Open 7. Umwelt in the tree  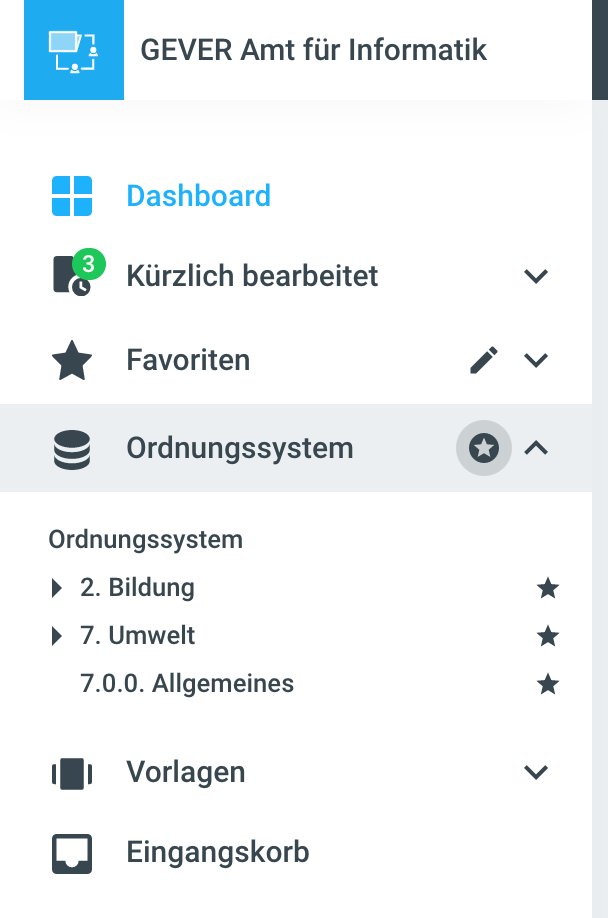[137, 636]
